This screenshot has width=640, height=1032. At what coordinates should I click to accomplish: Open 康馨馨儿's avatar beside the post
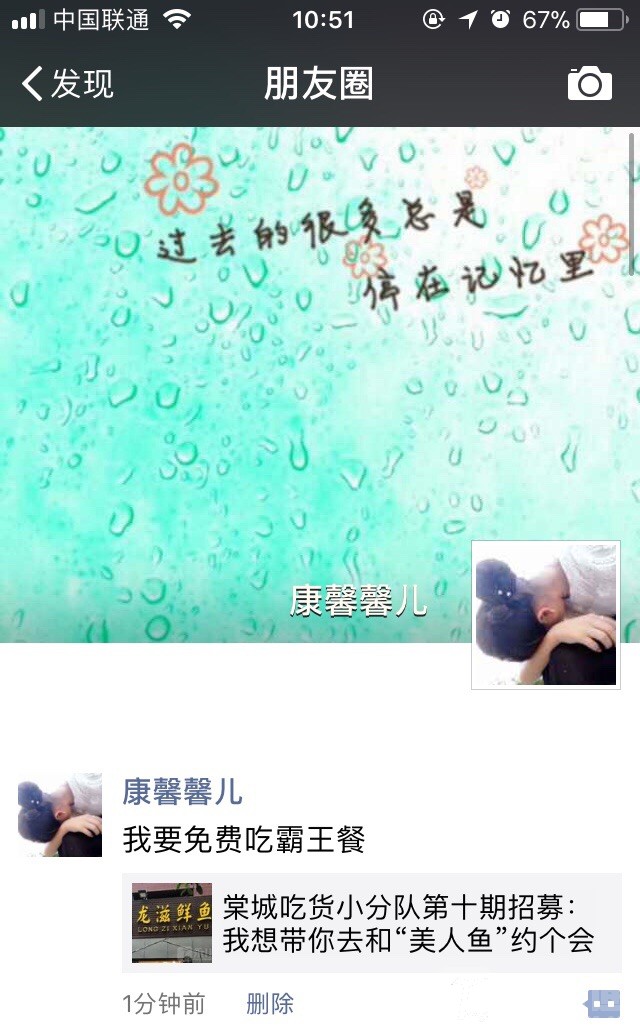click(x=60, y=814)
